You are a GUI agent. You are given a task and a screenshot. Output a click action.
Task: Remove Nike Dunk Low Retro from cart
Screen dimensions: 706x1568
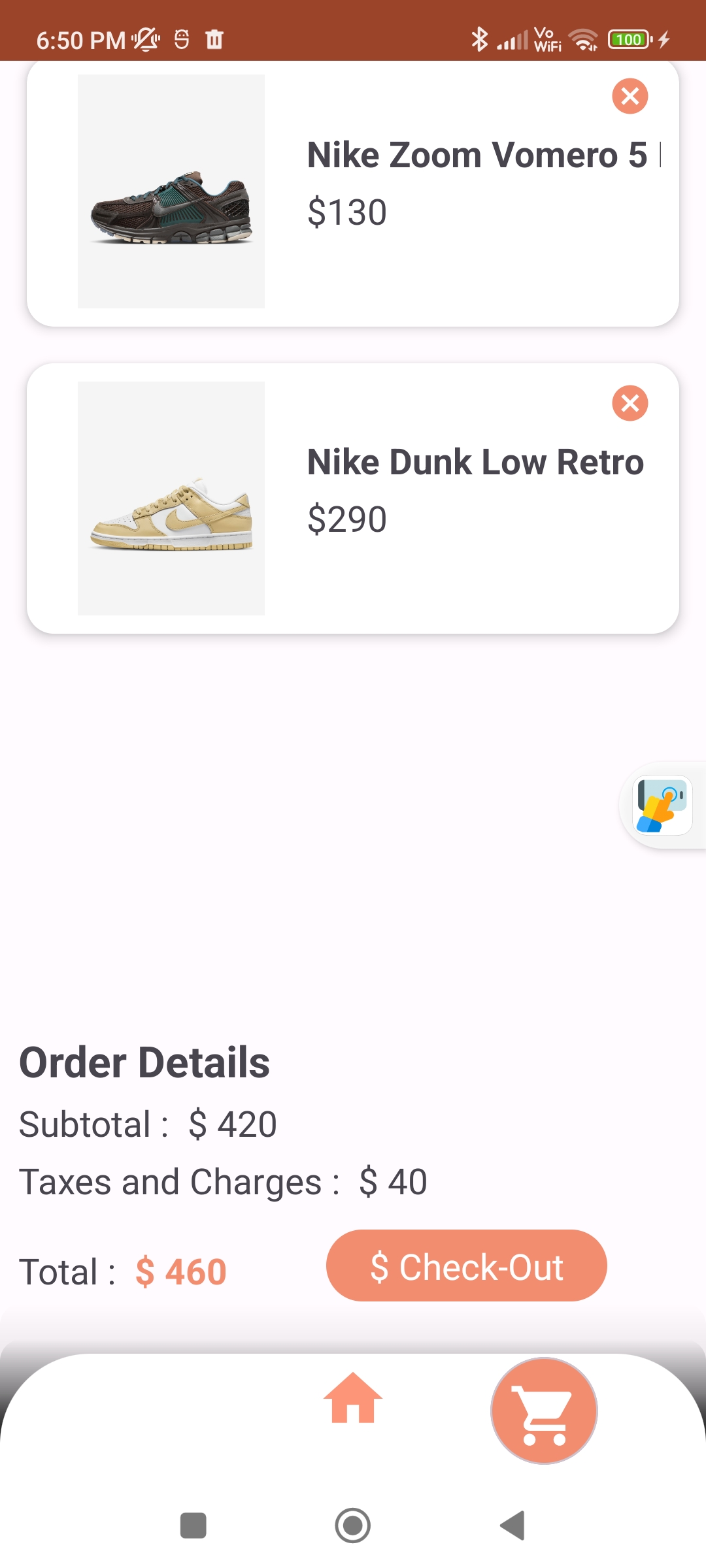pos(630,403)
